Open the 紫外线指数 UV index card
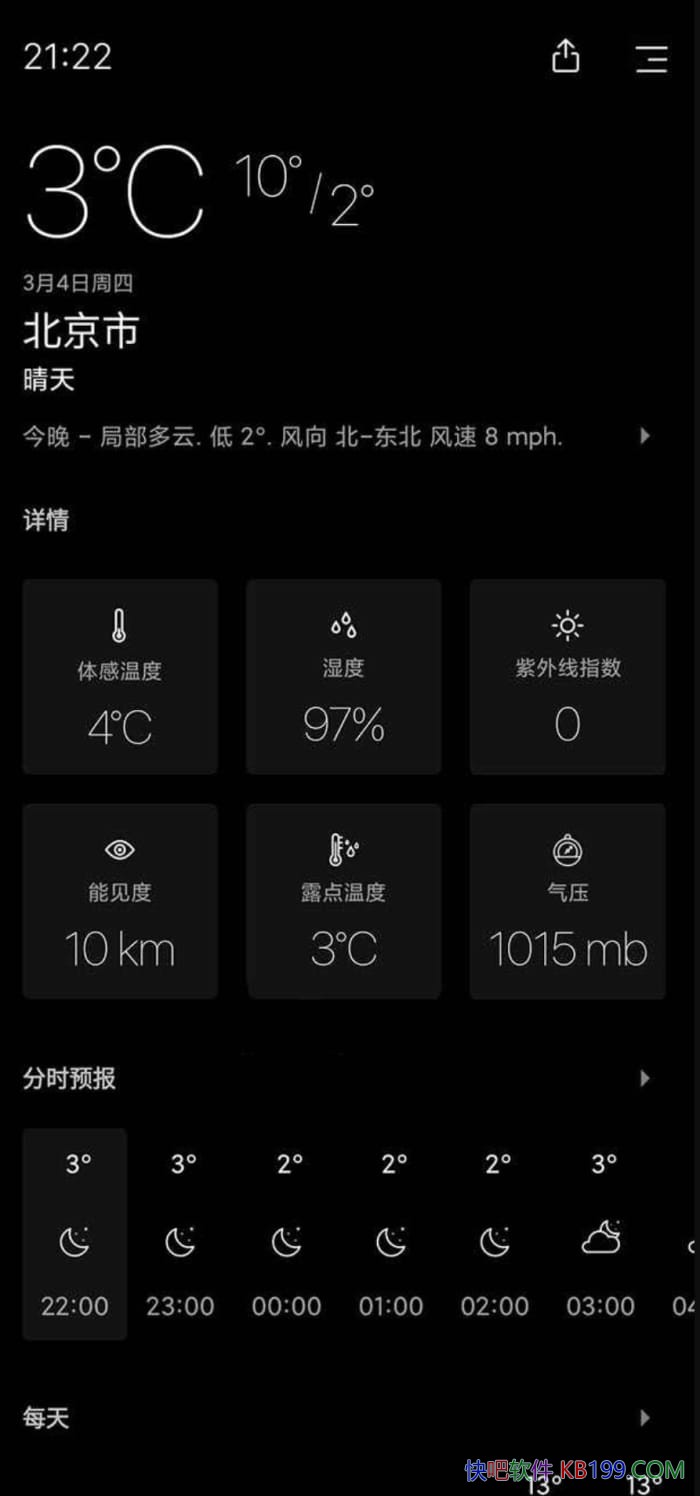Viewport: 700px width, 1496px height. coord(567,677)
